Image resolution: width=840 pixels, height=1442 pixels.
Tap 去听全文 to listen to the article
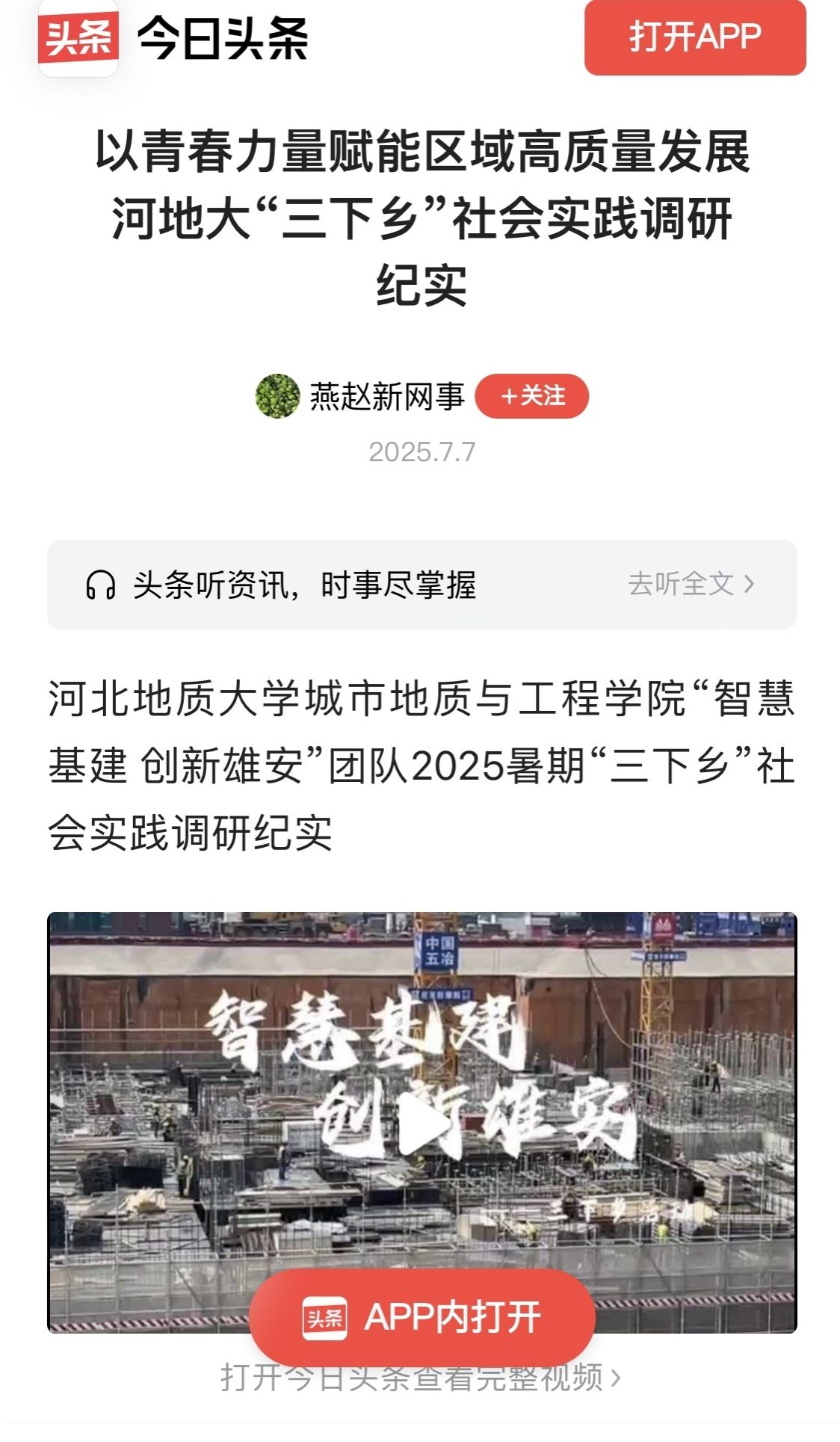691,584
